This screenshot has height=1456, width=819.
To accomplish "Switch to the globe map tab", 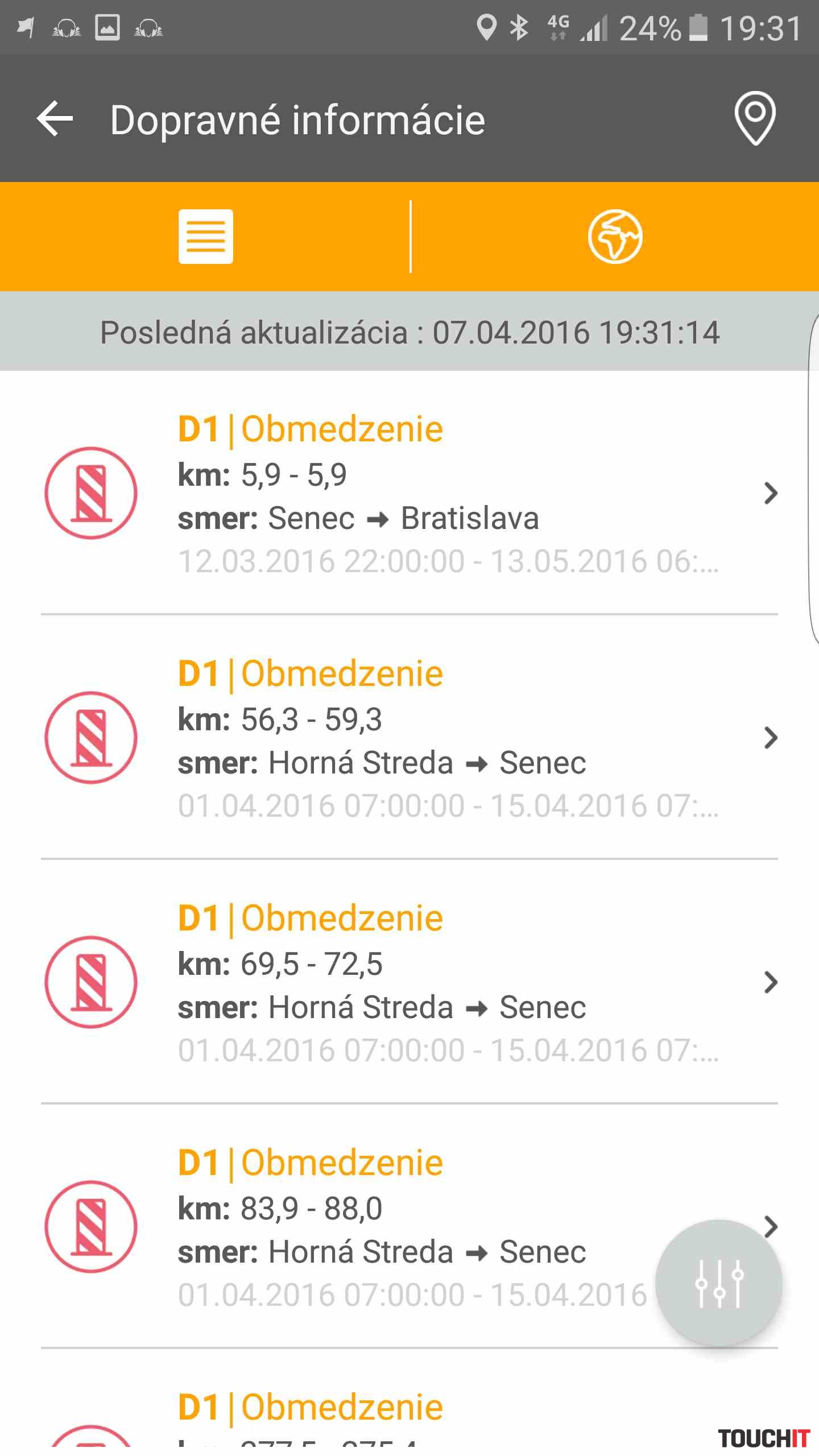I will 615,237.
